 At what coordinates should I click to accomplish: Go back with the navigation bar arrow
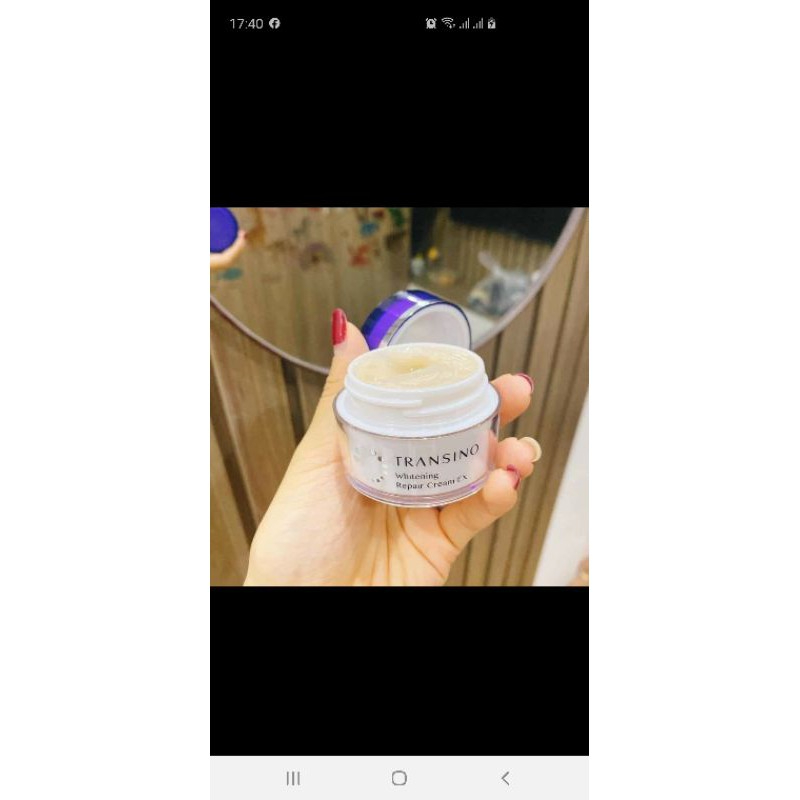click(505, 778)
